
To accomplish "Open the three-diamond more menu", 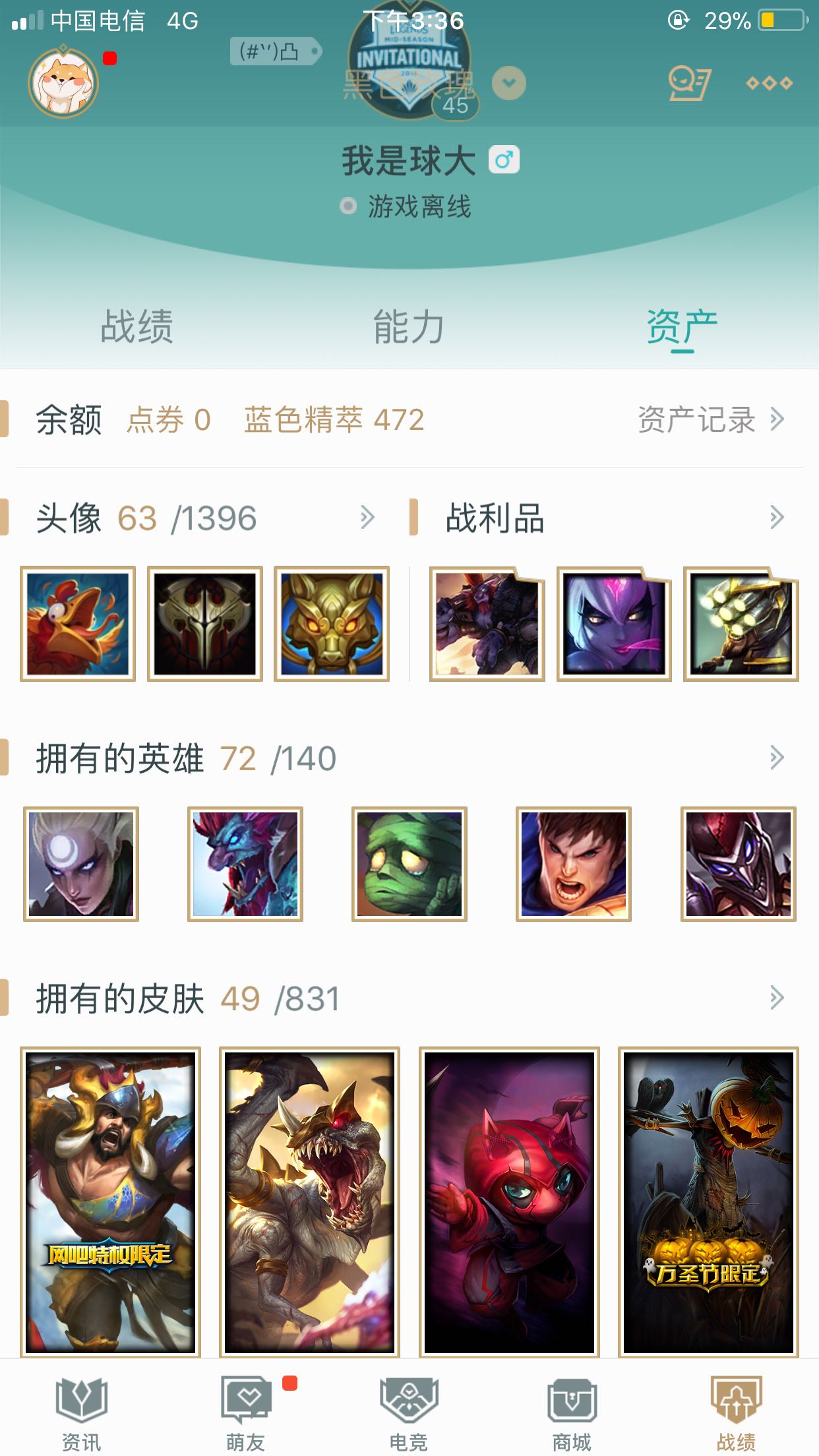I will point(769,84).
